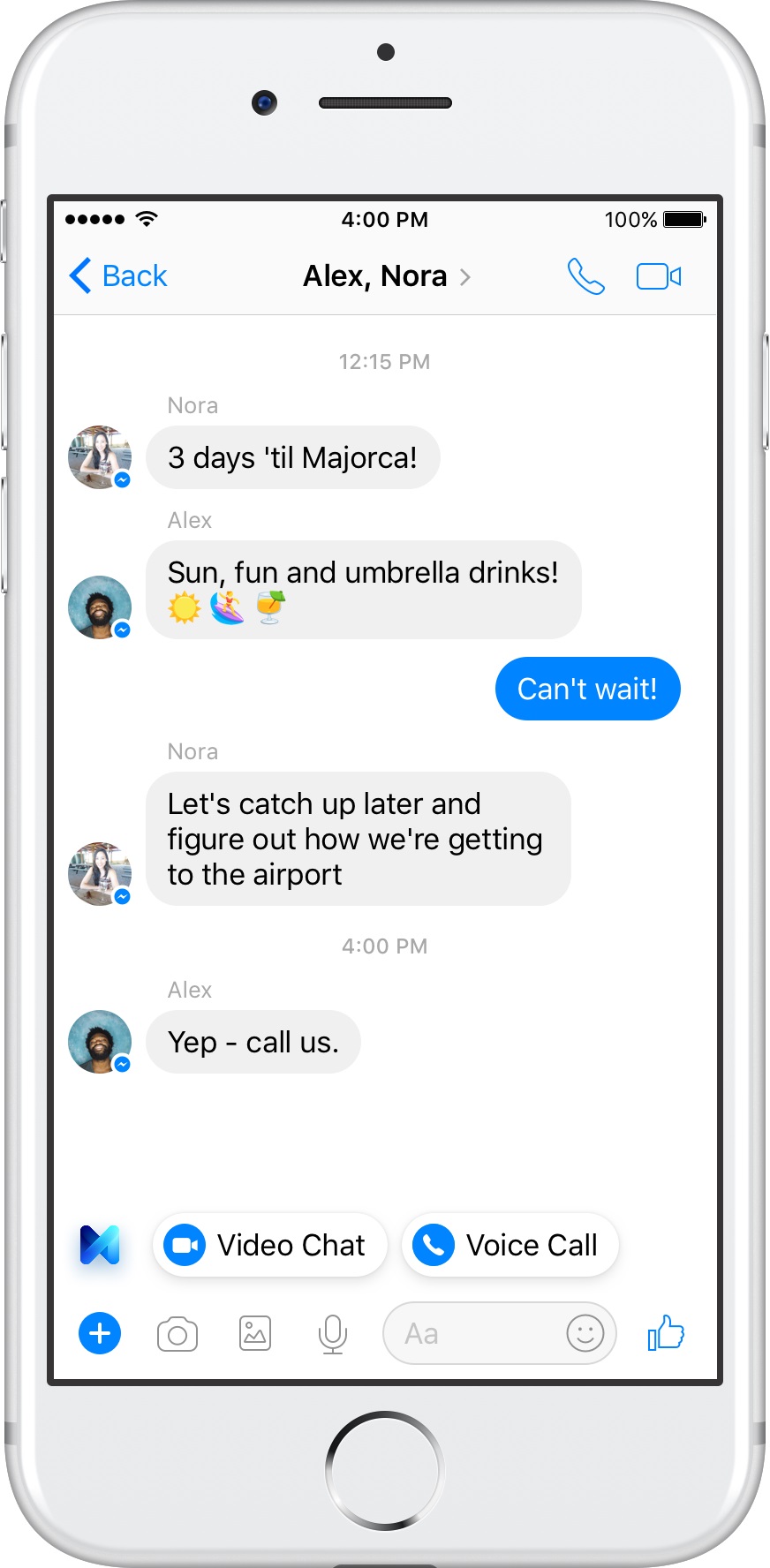Tap the Voice Call suggestion chip

click(510, 1245)
